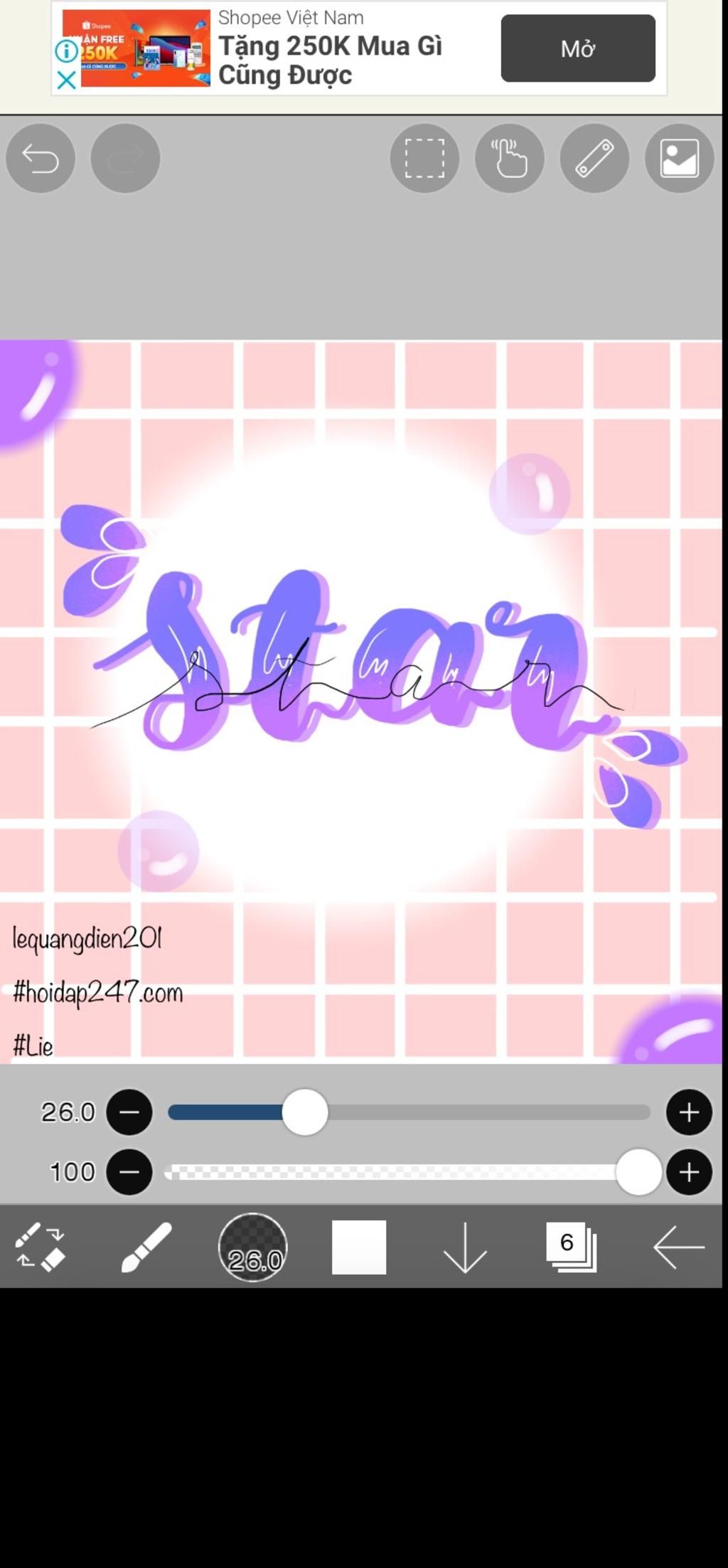Open the Shopee ad with Mở button
The width and height of the screenshot is (728, 1568).
tap(578, 48)
